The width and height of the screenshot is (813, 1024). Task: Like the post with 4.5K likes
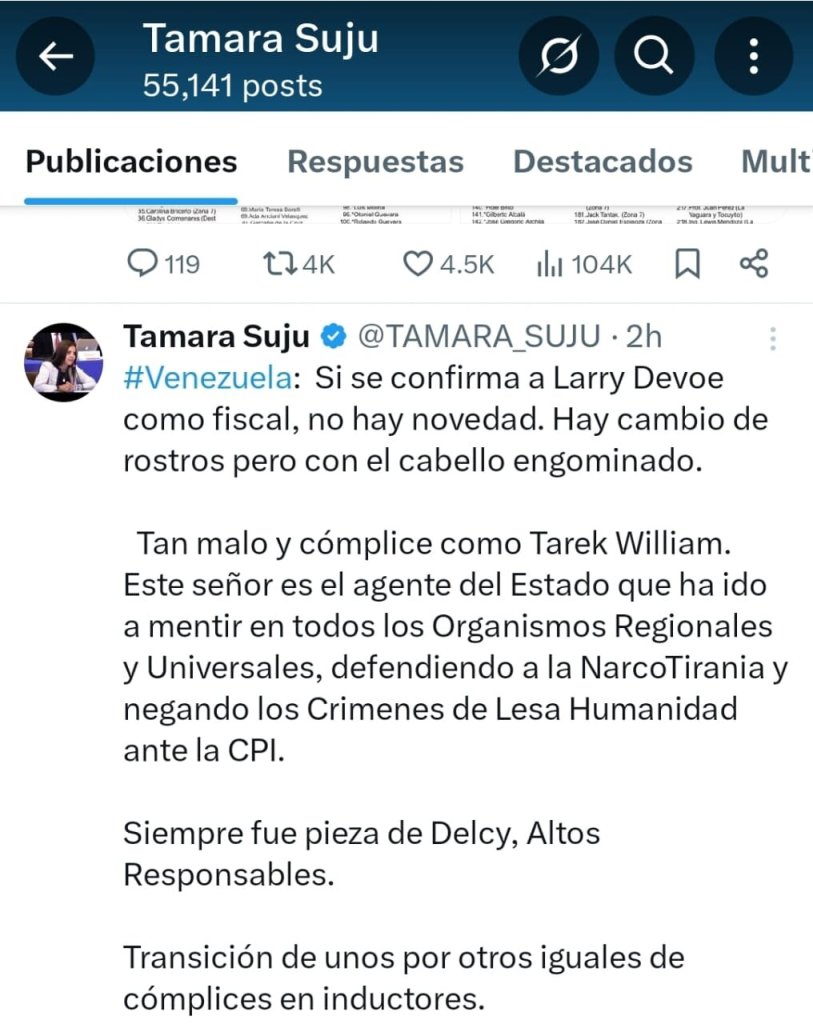click(448, 264)
